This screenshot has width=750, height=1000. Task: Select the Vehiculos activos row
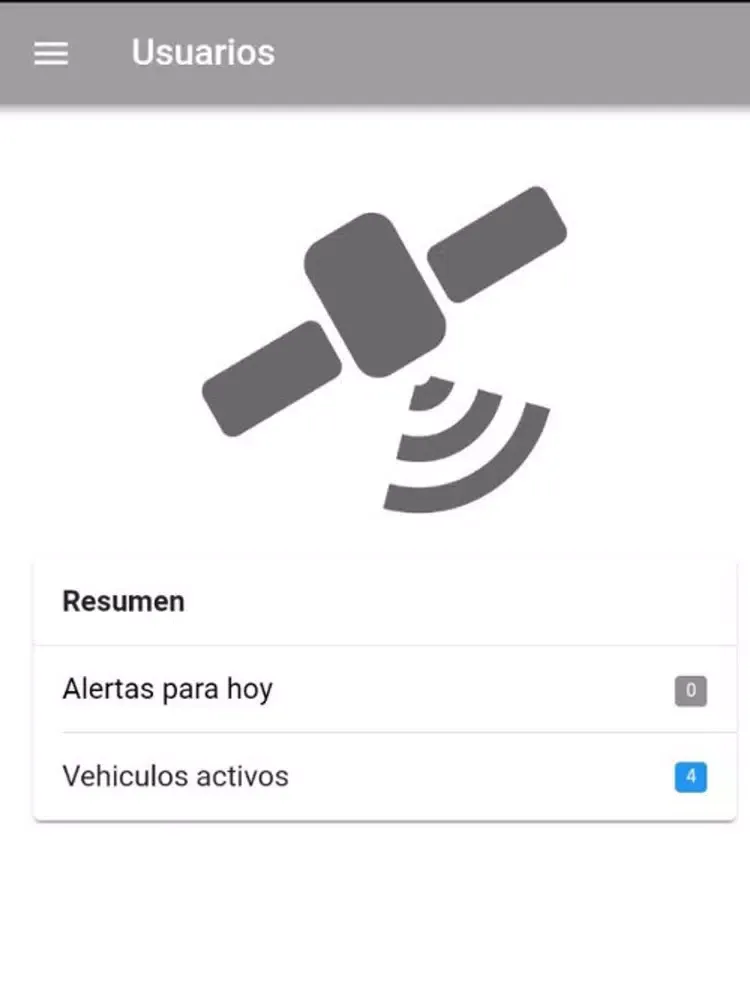[x=384, y=777]
